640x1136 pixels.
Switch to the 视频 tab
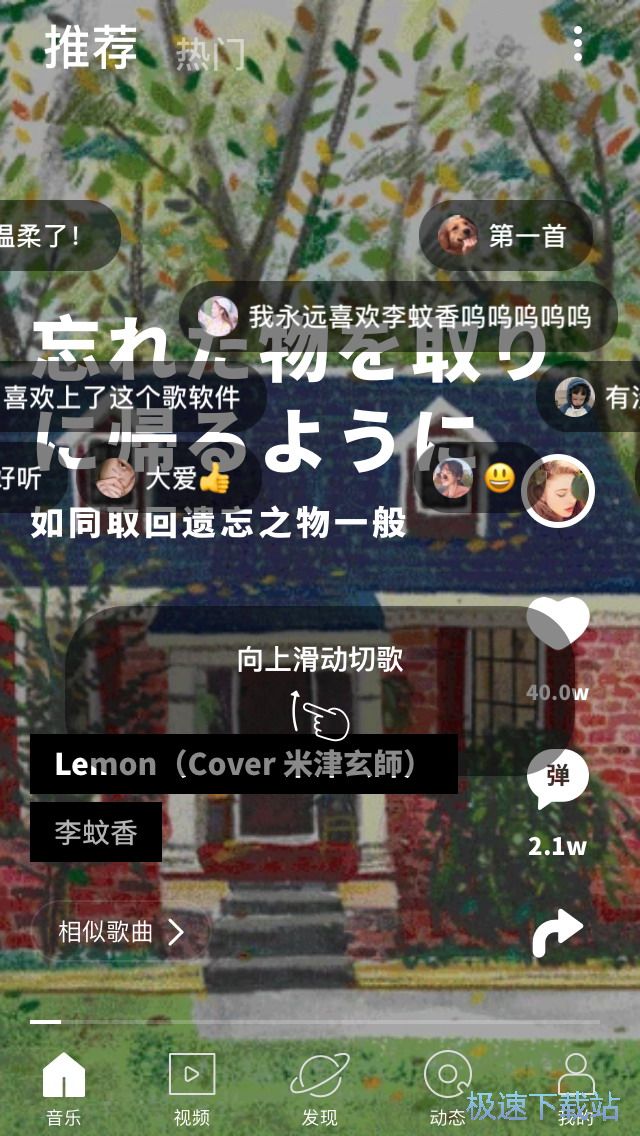[x=191, y=1088]
